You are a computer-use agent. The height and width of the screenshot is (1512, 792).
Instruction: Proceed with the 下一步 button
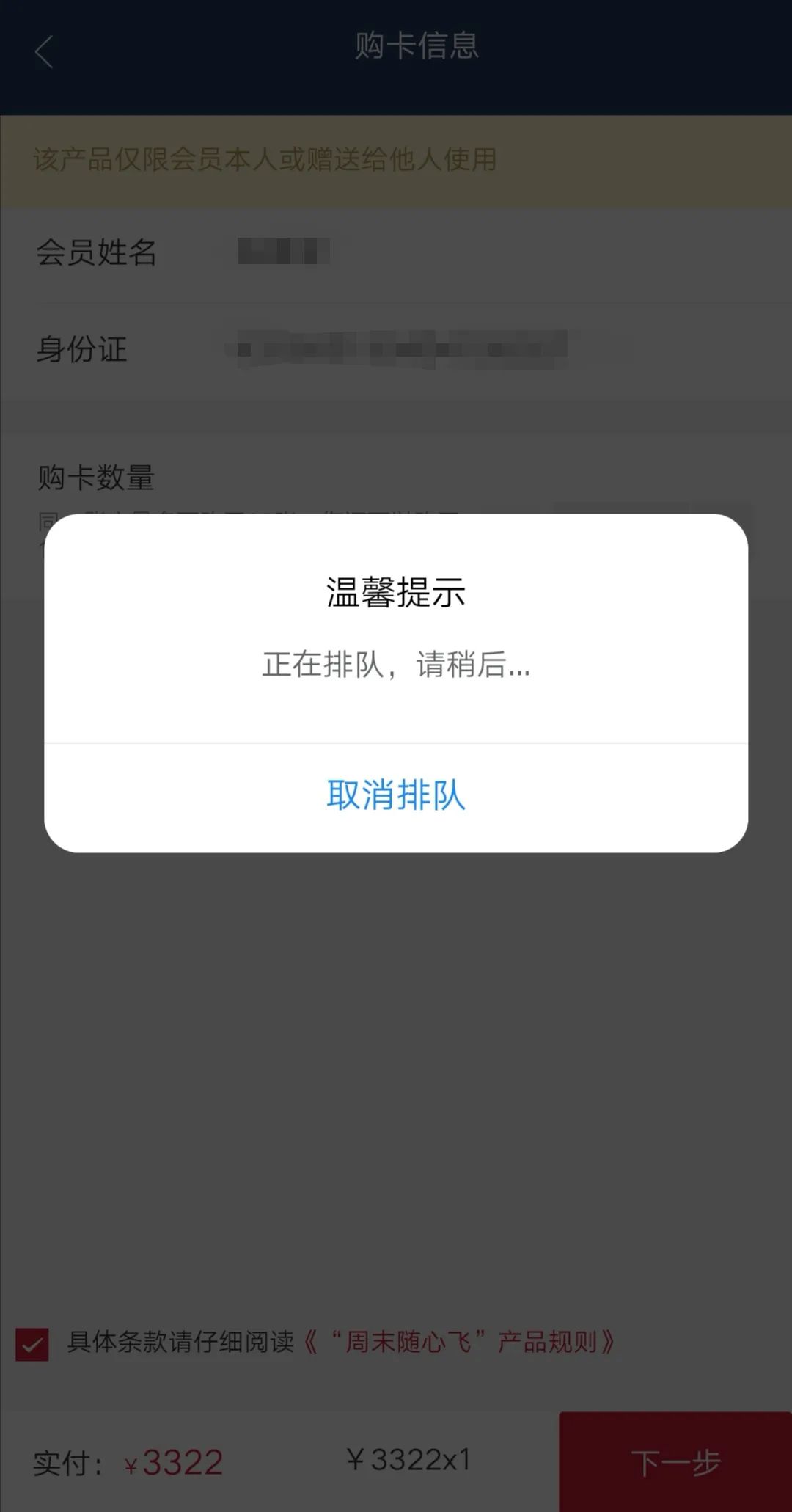coord(675,1462)
